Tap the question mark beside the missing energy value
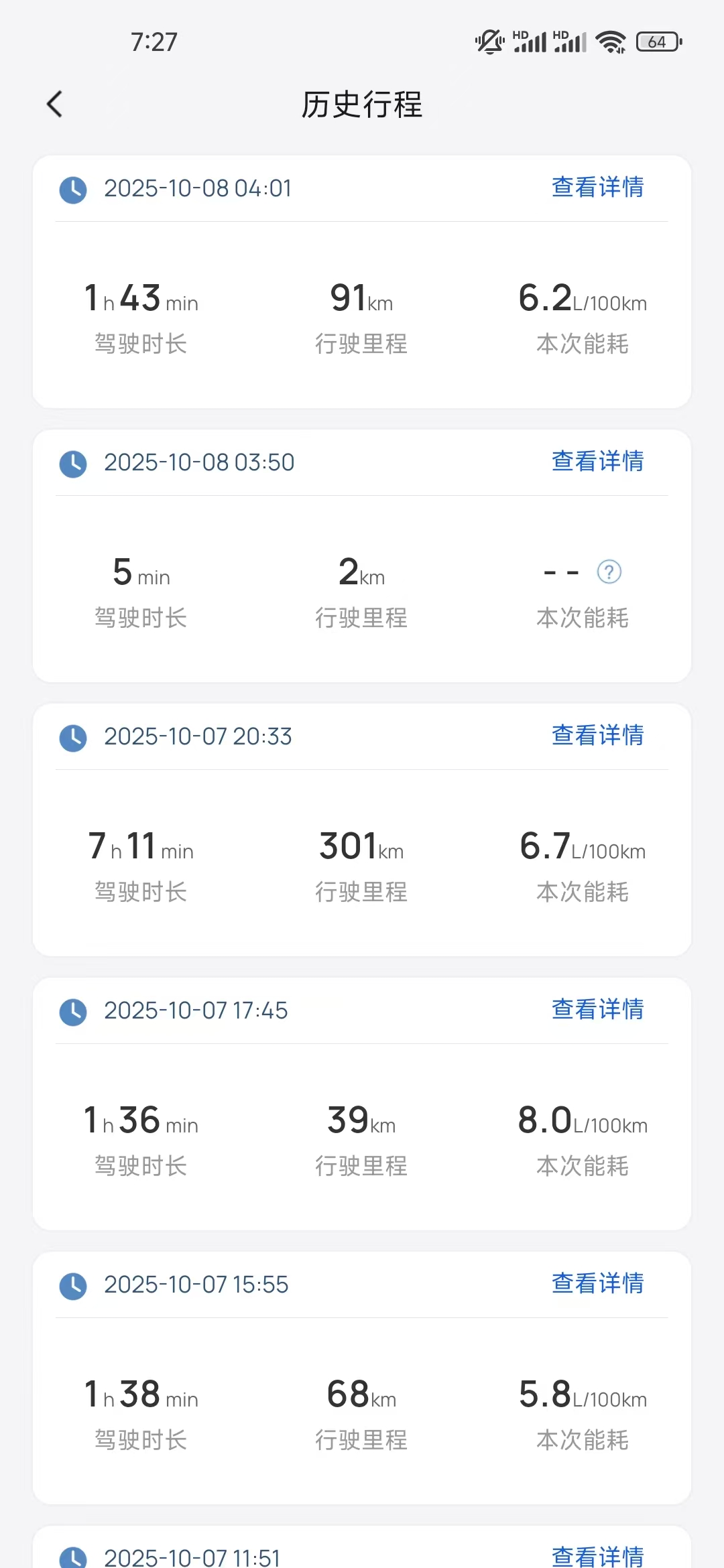 coord(609,572)
